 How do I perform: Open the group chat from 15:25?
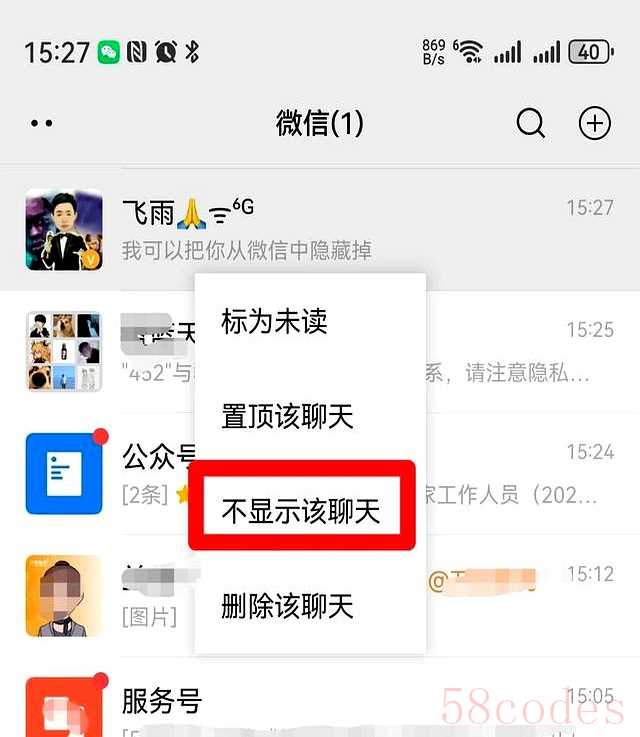point(520,350)
